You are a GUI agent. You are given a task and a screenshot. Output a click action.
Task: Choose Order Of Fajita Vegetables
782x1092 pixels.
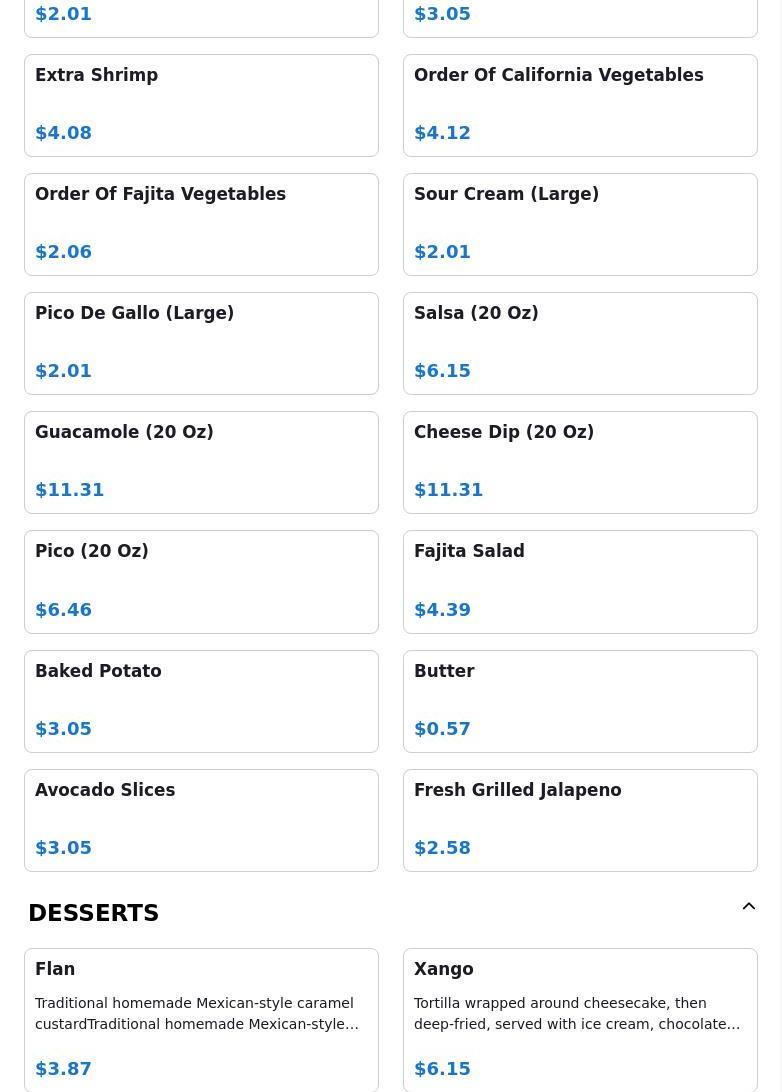pos(201,224)
